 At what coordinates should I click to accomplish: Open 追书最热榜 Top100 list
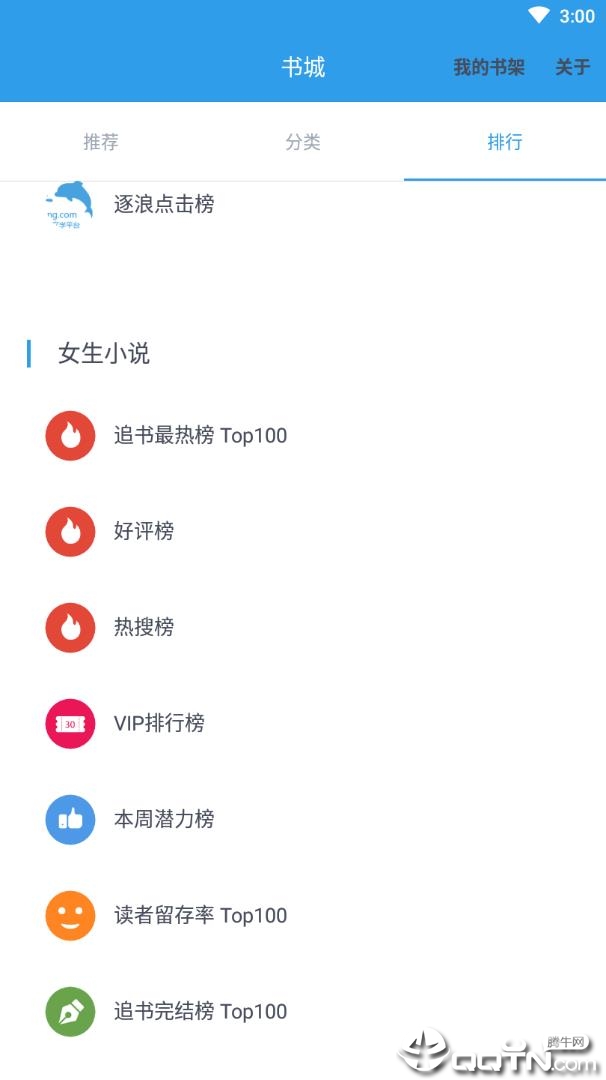[x=200, y=435]
